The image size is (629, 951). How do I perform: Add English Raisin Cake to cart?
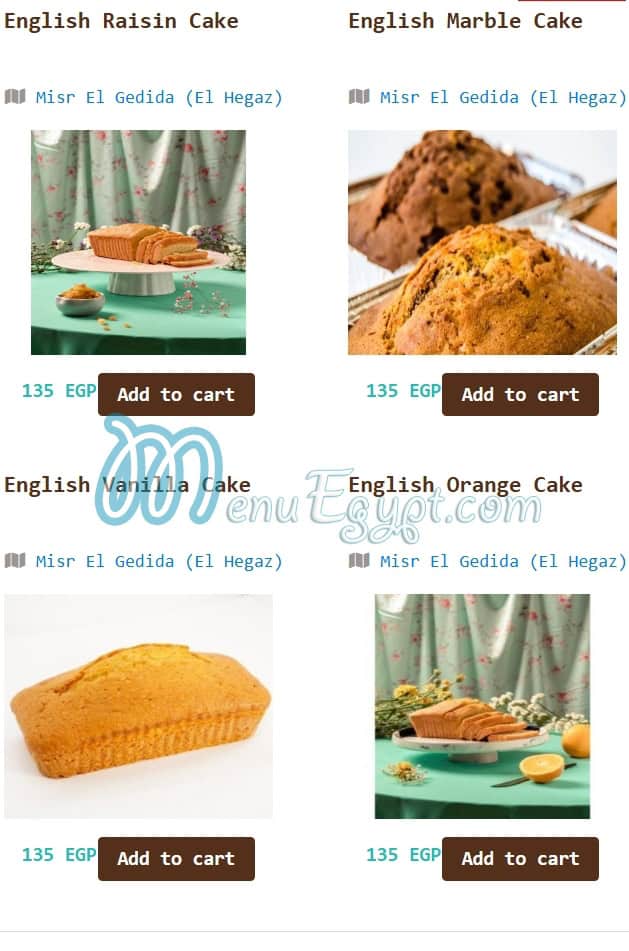tap(176, 394)
